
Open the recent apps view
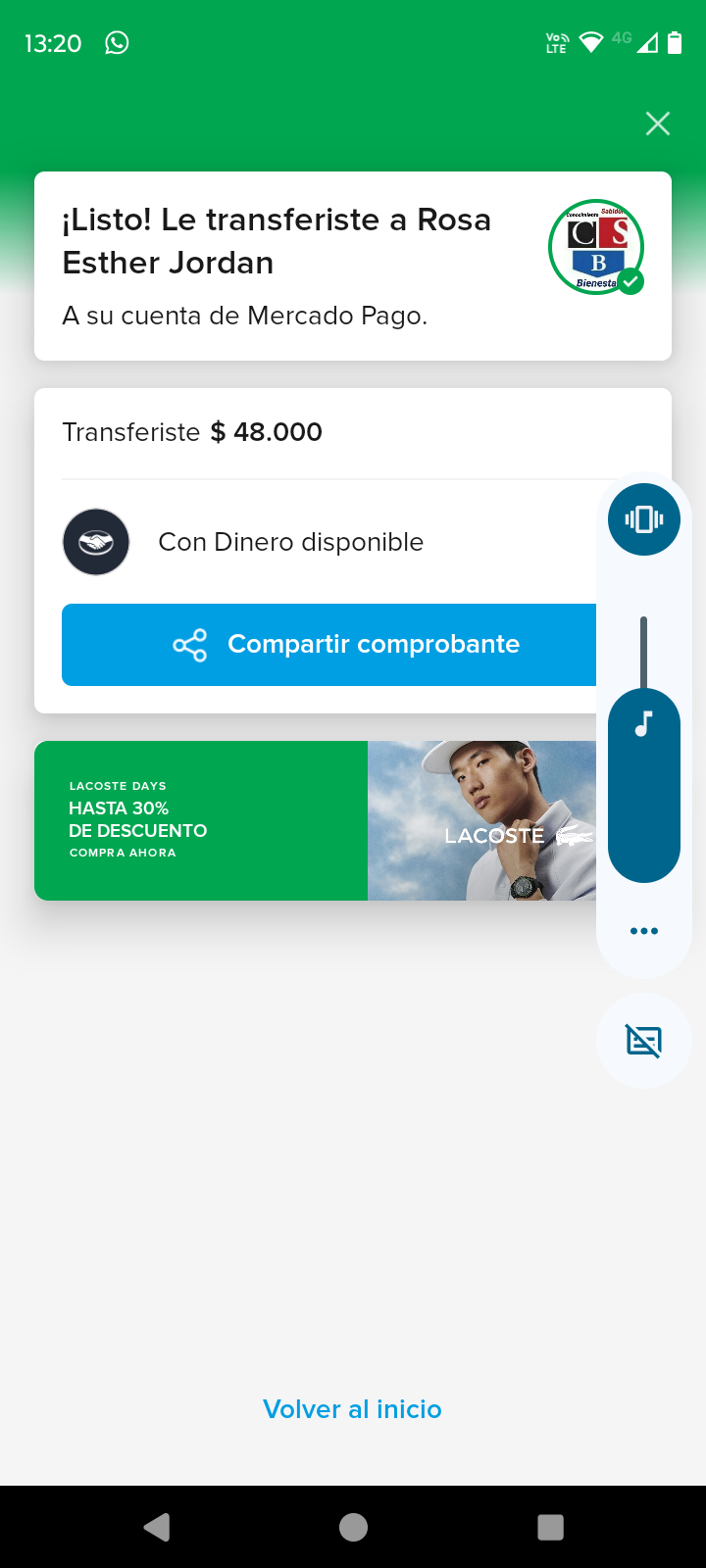[550, 1527]
